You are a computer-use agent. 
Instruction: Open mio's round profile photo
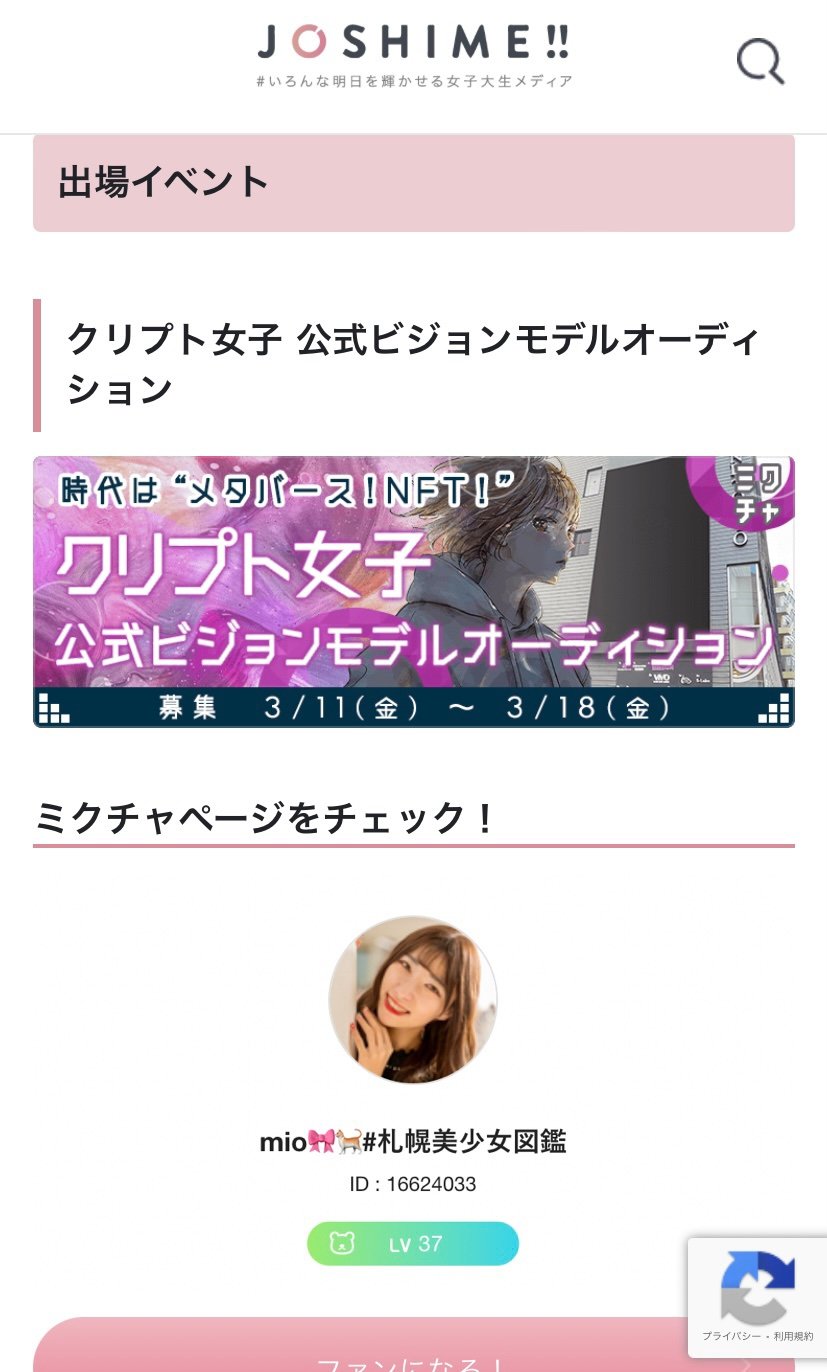point(413,999)
